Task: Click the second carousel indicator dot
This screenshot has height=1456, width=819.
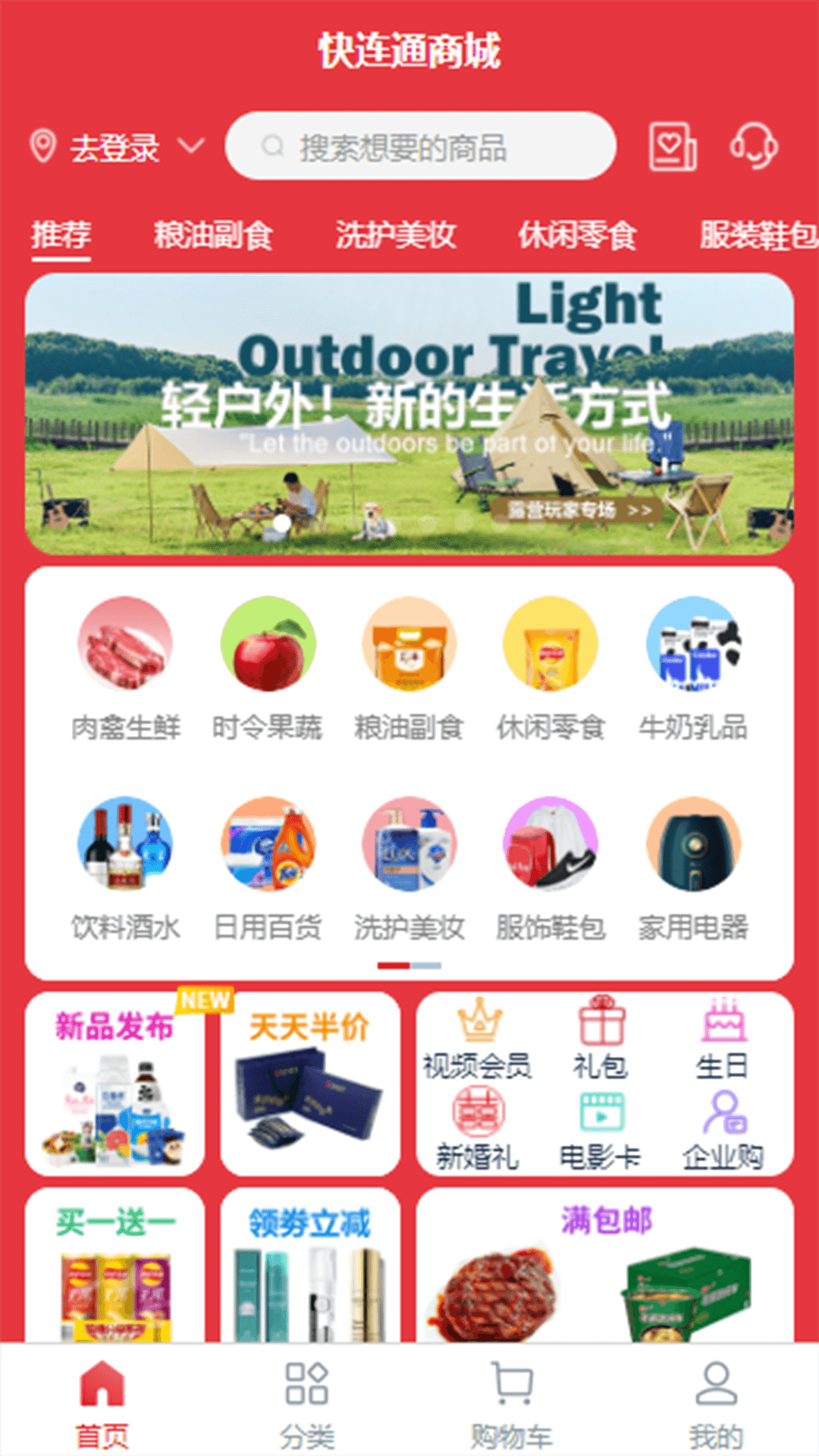Action: point(423,966)
